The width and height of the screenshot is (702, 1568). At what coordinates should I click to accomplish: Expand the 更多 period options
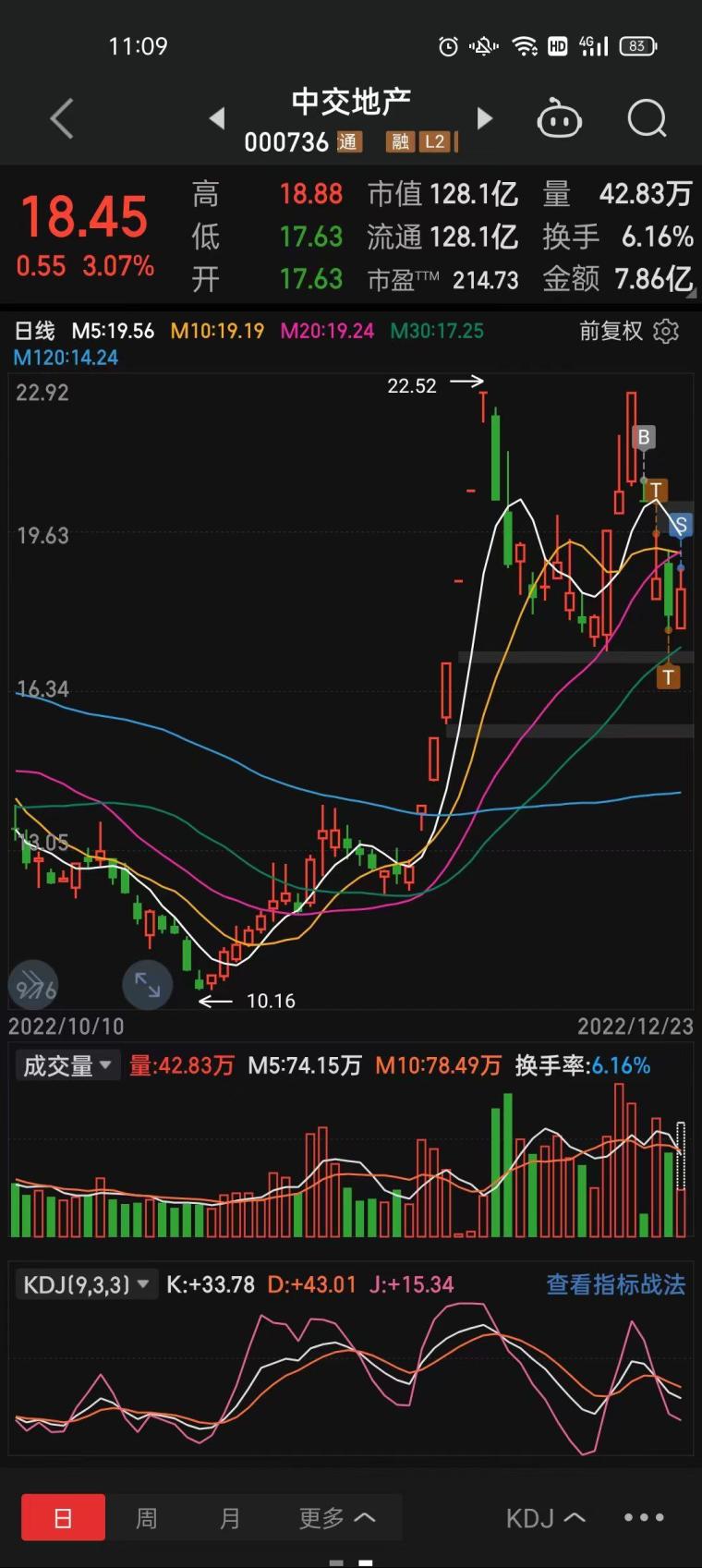[x=337, y=1518]
